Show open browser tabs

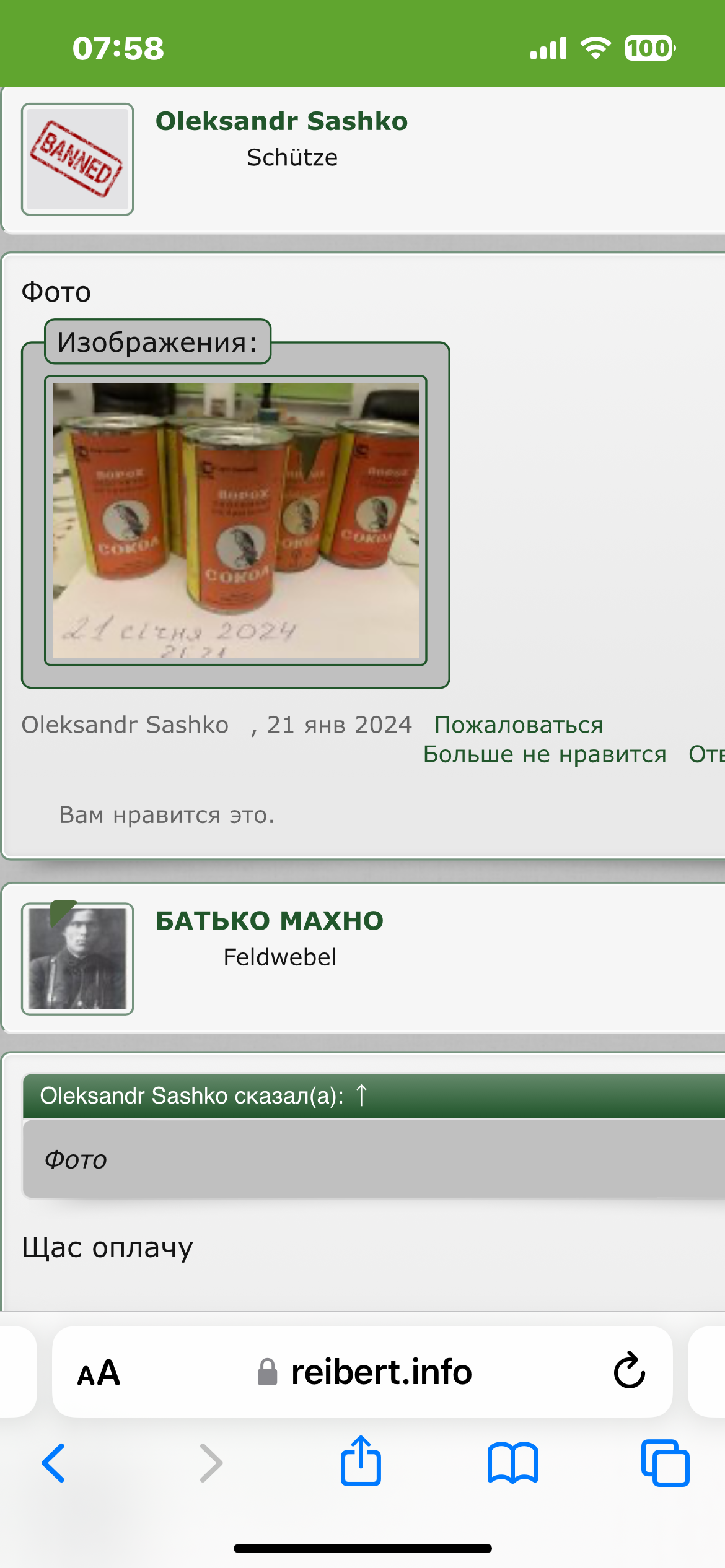point(665,1463)
